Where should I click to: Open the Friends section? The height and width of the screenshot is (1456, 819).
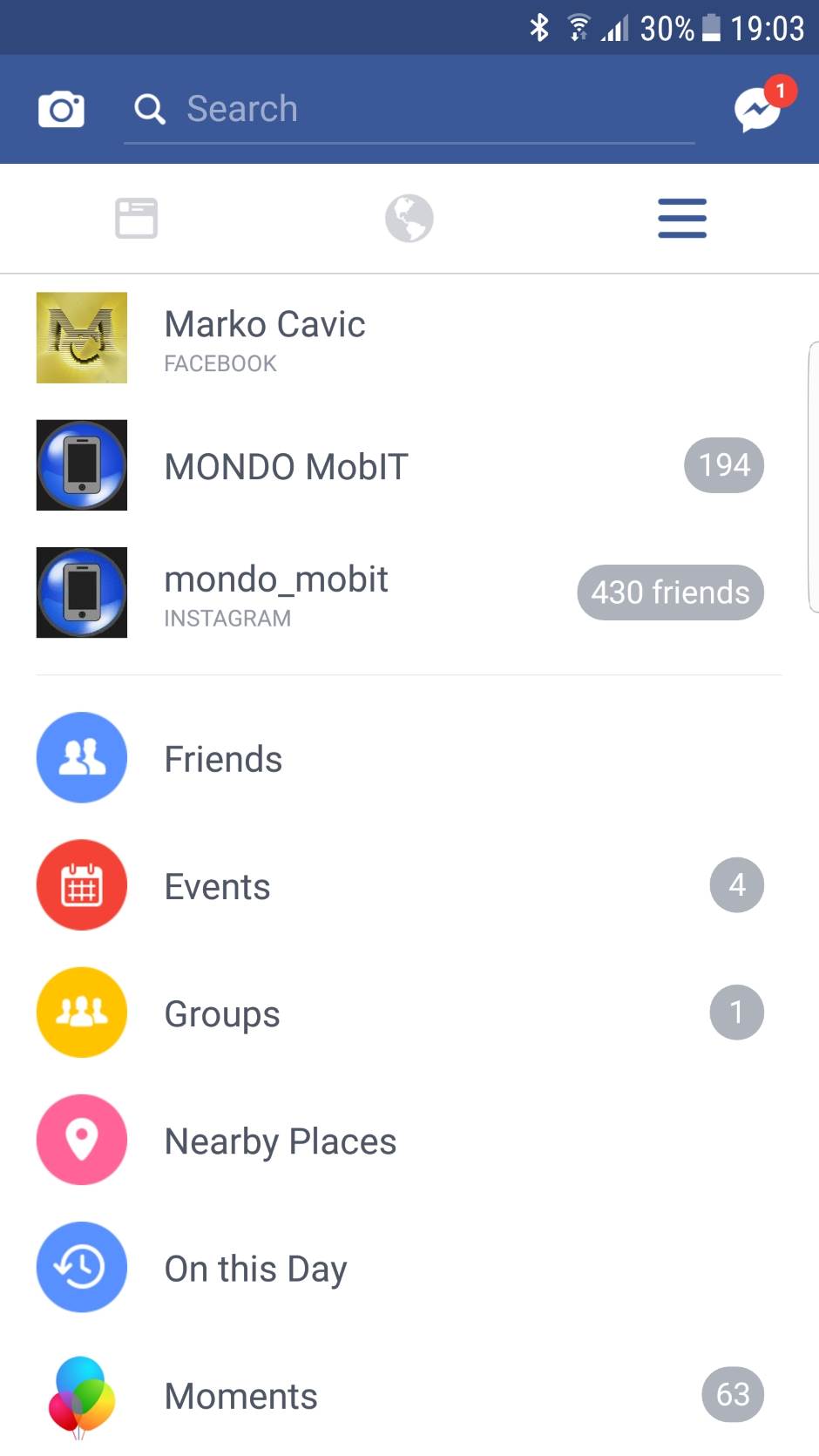[223, 758]
